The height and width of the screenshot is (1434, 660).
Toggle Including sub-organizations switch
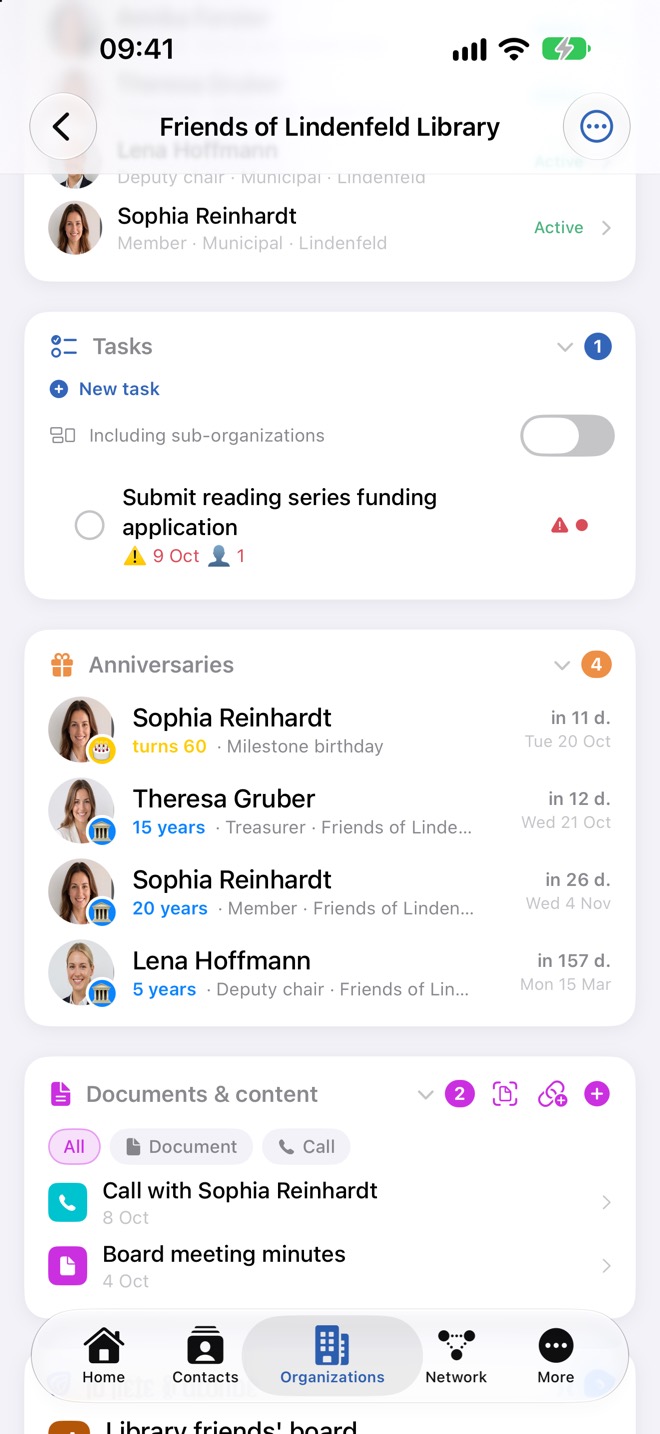(567, 436)
